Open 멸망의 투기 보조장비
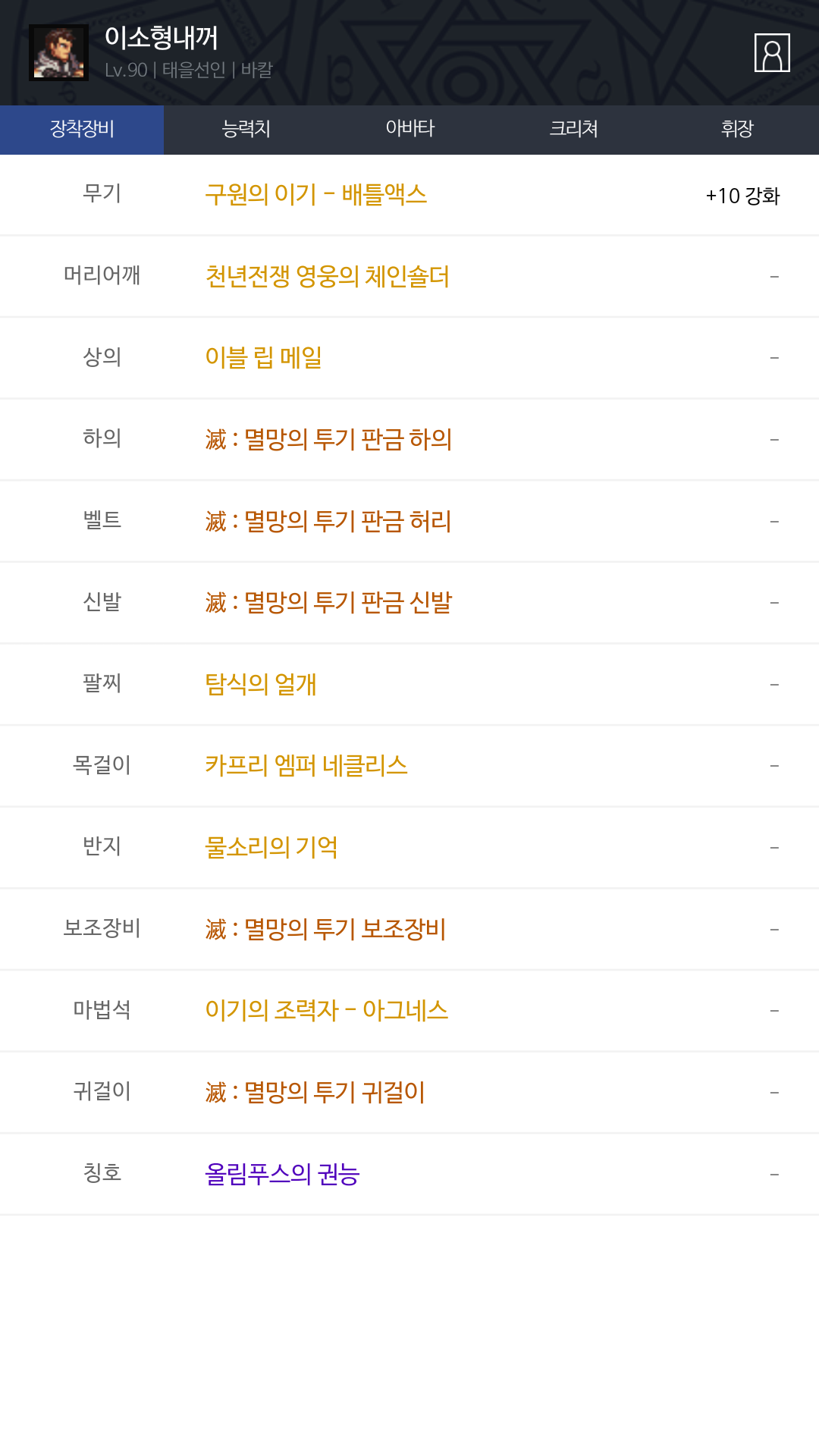Viewport: 819px width, 1456px height. pos(325,929)
